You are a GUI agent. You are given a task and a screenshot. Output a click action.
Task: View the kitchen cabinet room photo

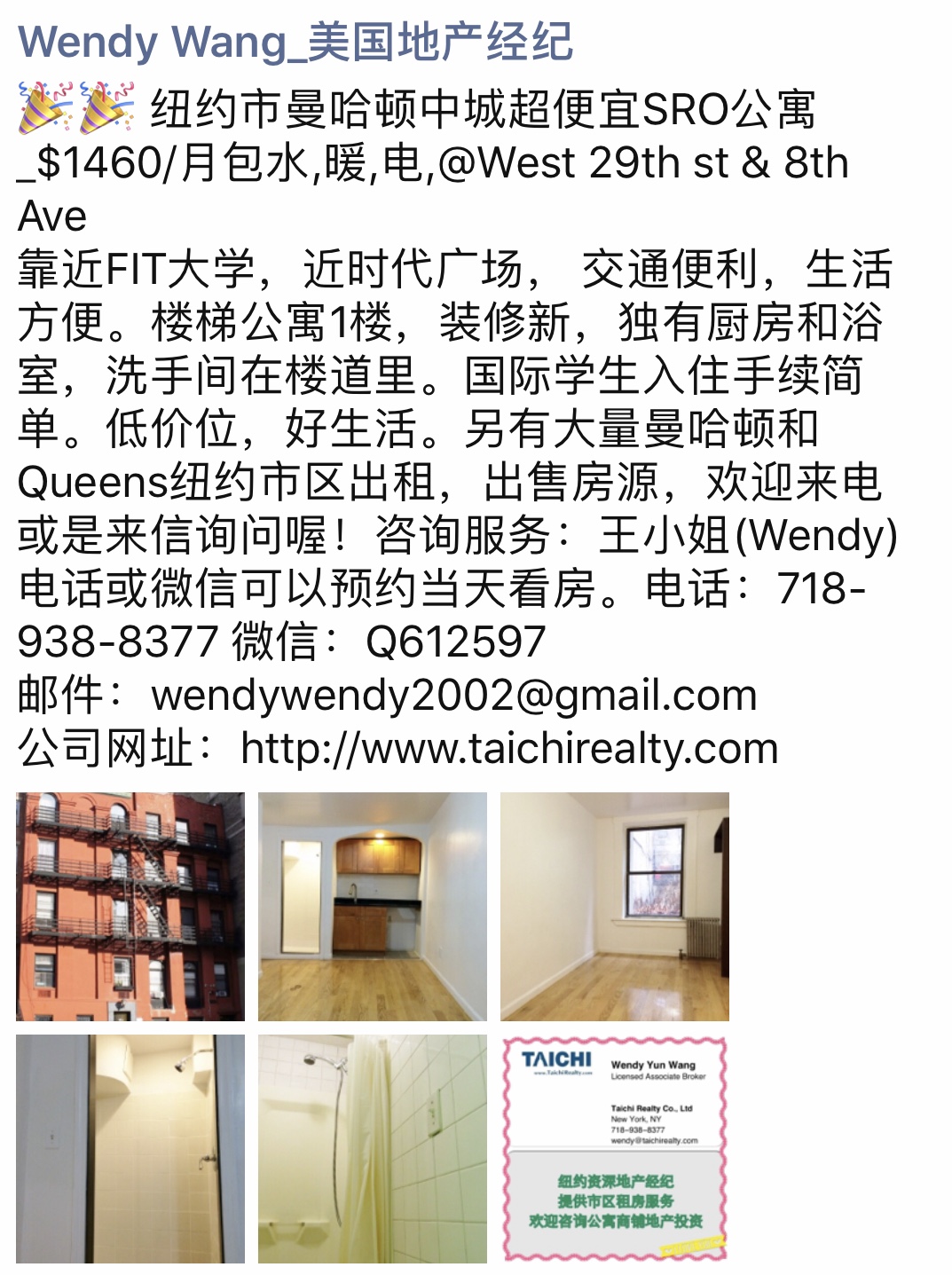click(x=373, y=906)
